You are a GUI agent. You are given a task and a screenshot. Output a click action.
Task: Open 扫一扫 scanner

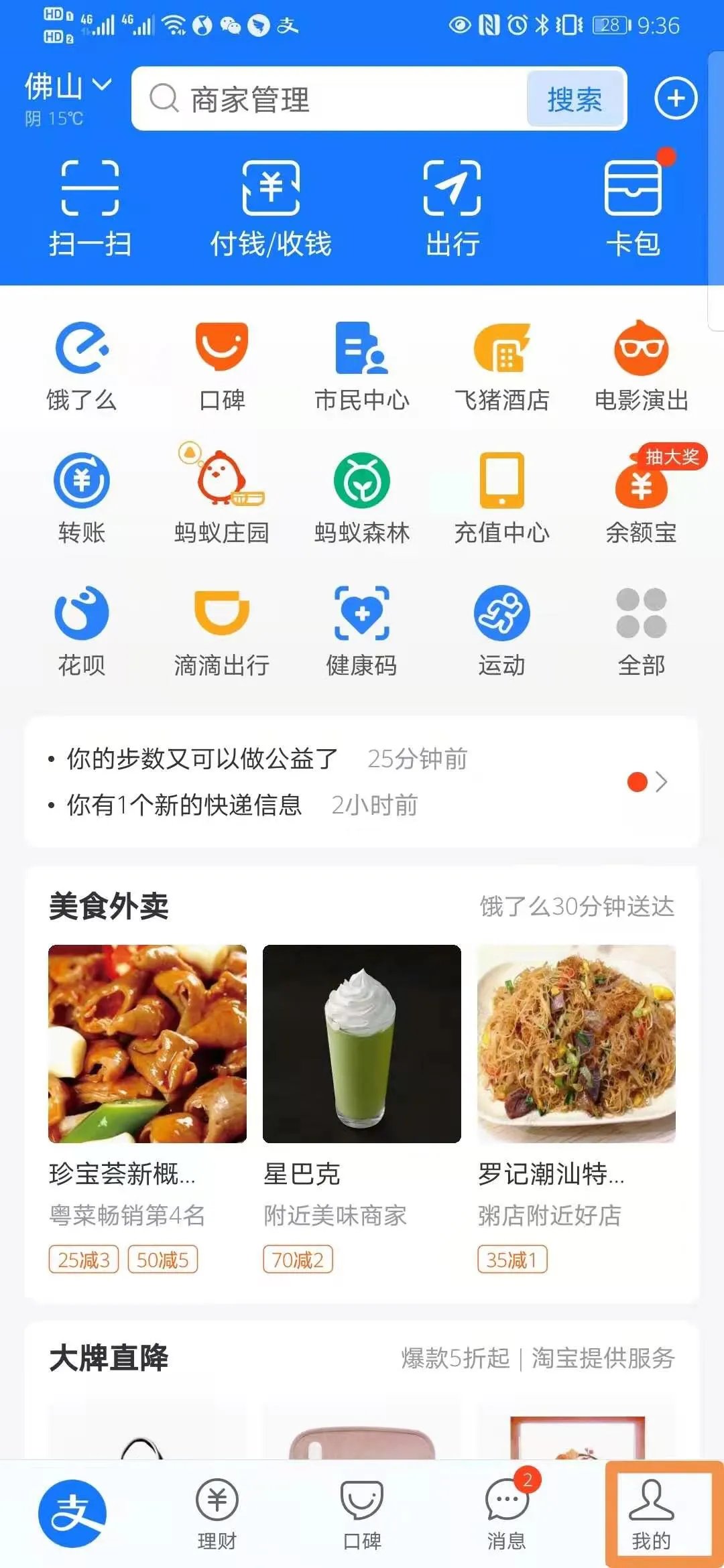click(x=90, y=208)
